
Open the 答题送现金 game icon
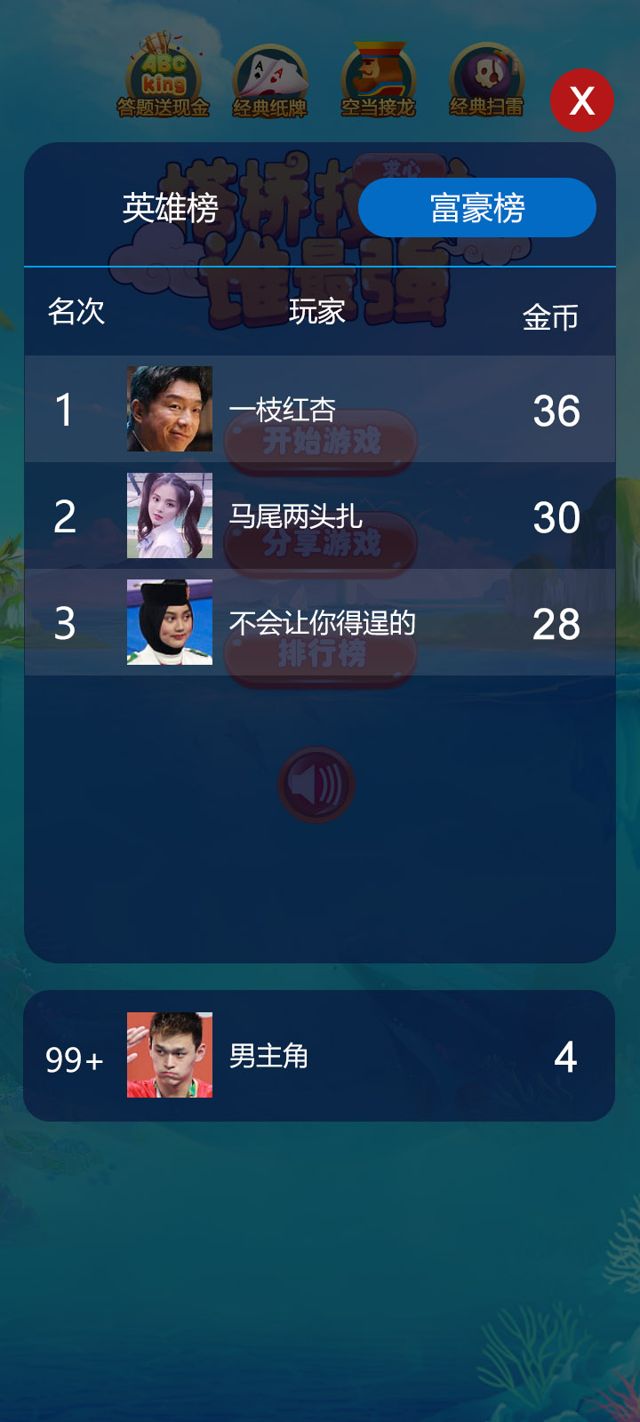click(163, 78)
